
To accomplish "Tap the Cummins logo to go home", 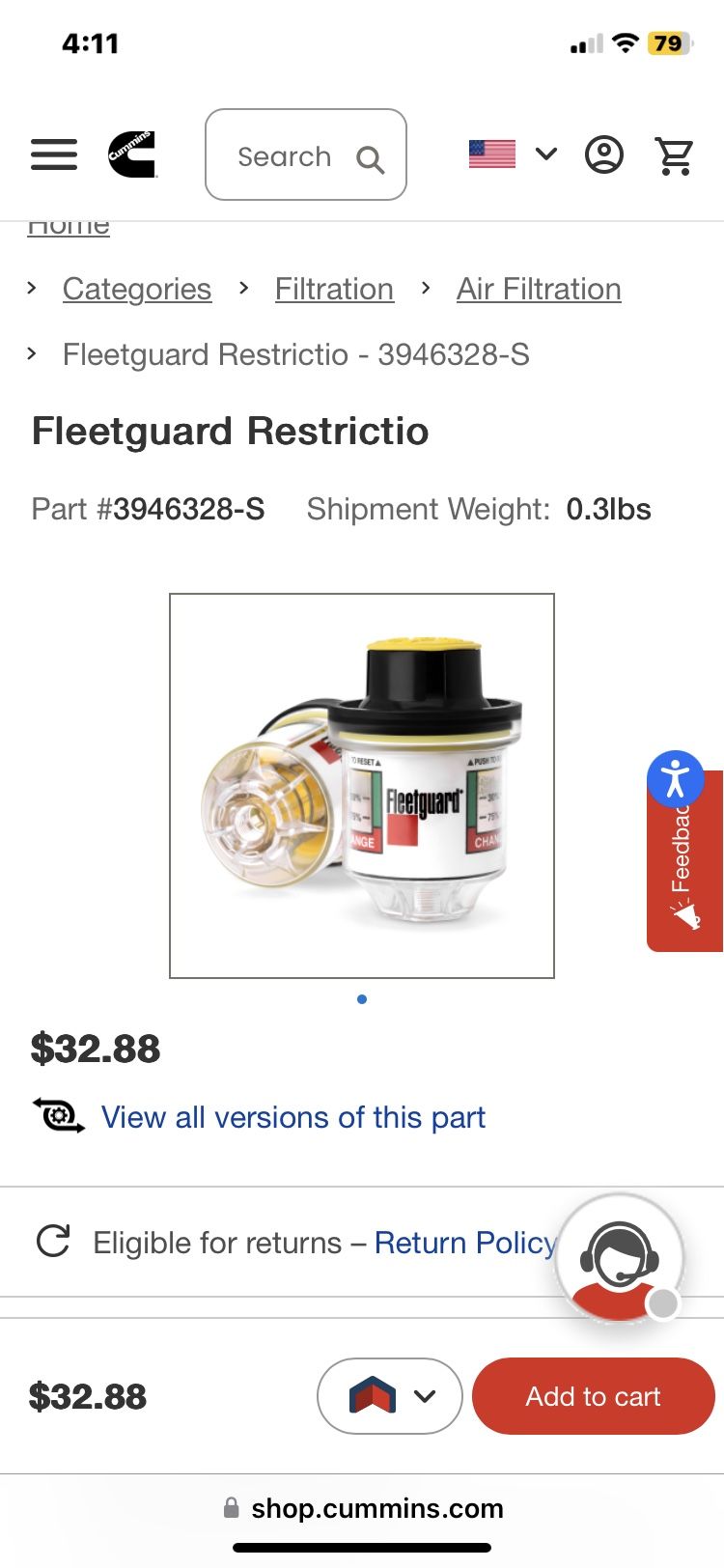I will [132, 154].
